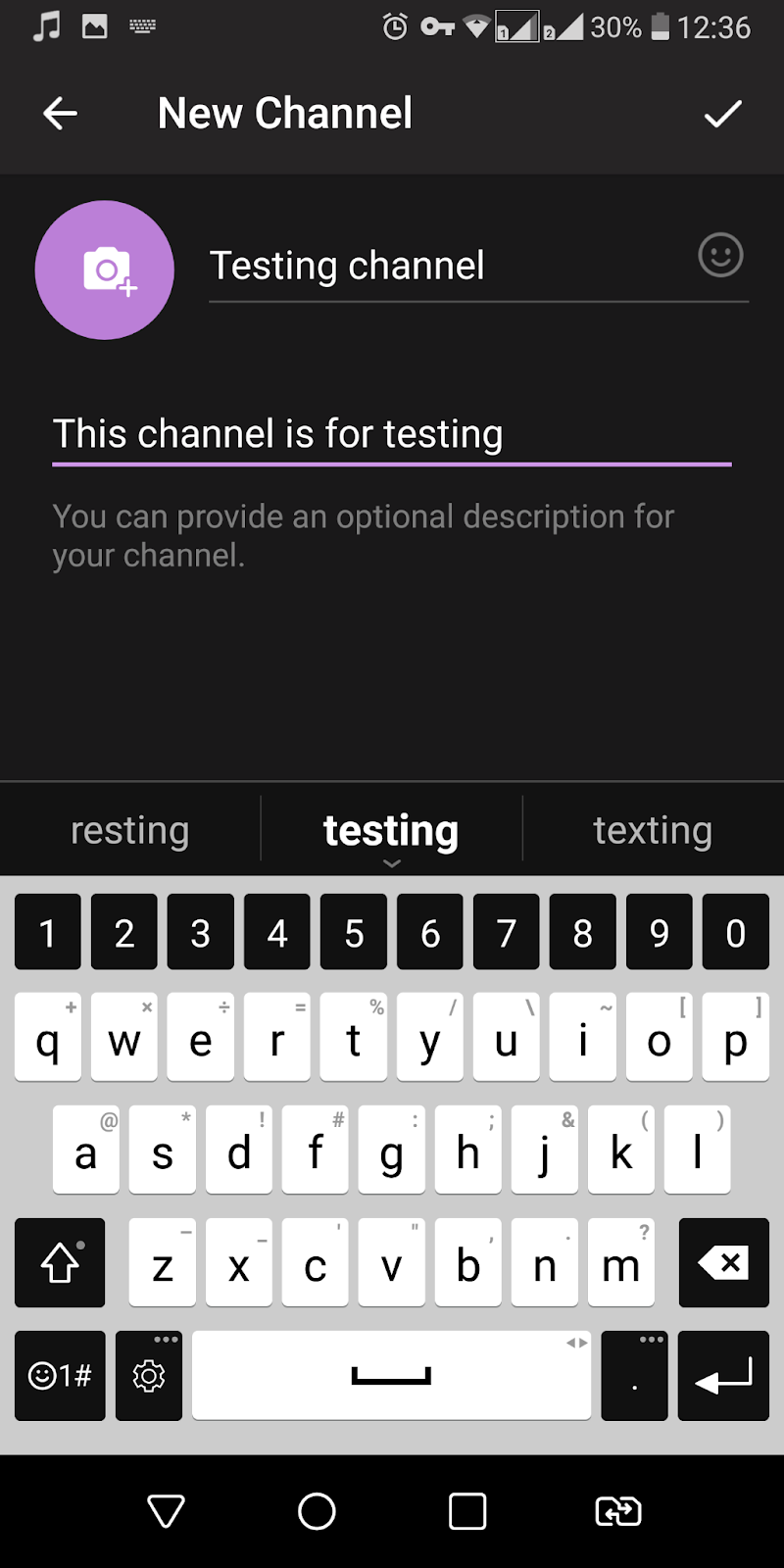784x1568 pixels.
Task: Tap the system home button
Action: pyautogui.click(x=317, y=1511)
